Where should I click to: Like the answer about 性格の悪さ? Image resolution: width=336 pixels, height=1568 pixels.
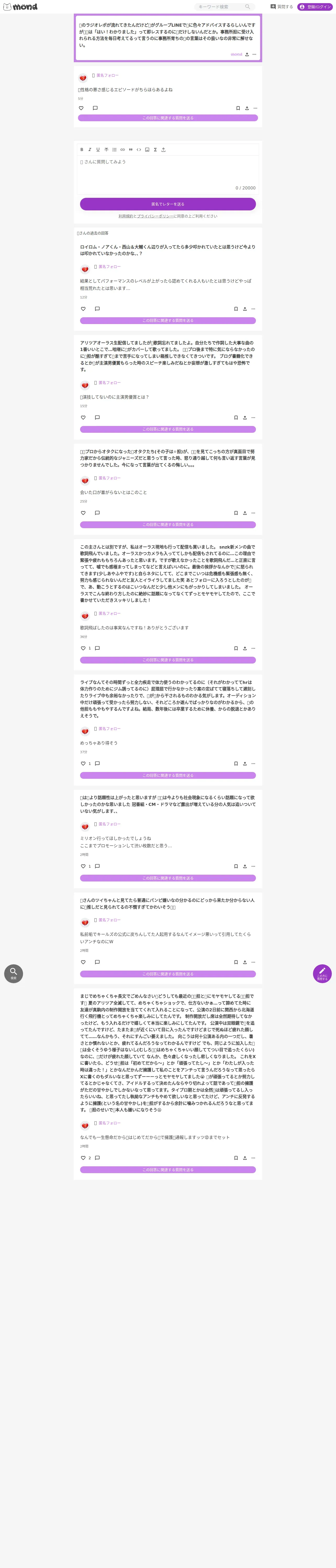point(81,108)
